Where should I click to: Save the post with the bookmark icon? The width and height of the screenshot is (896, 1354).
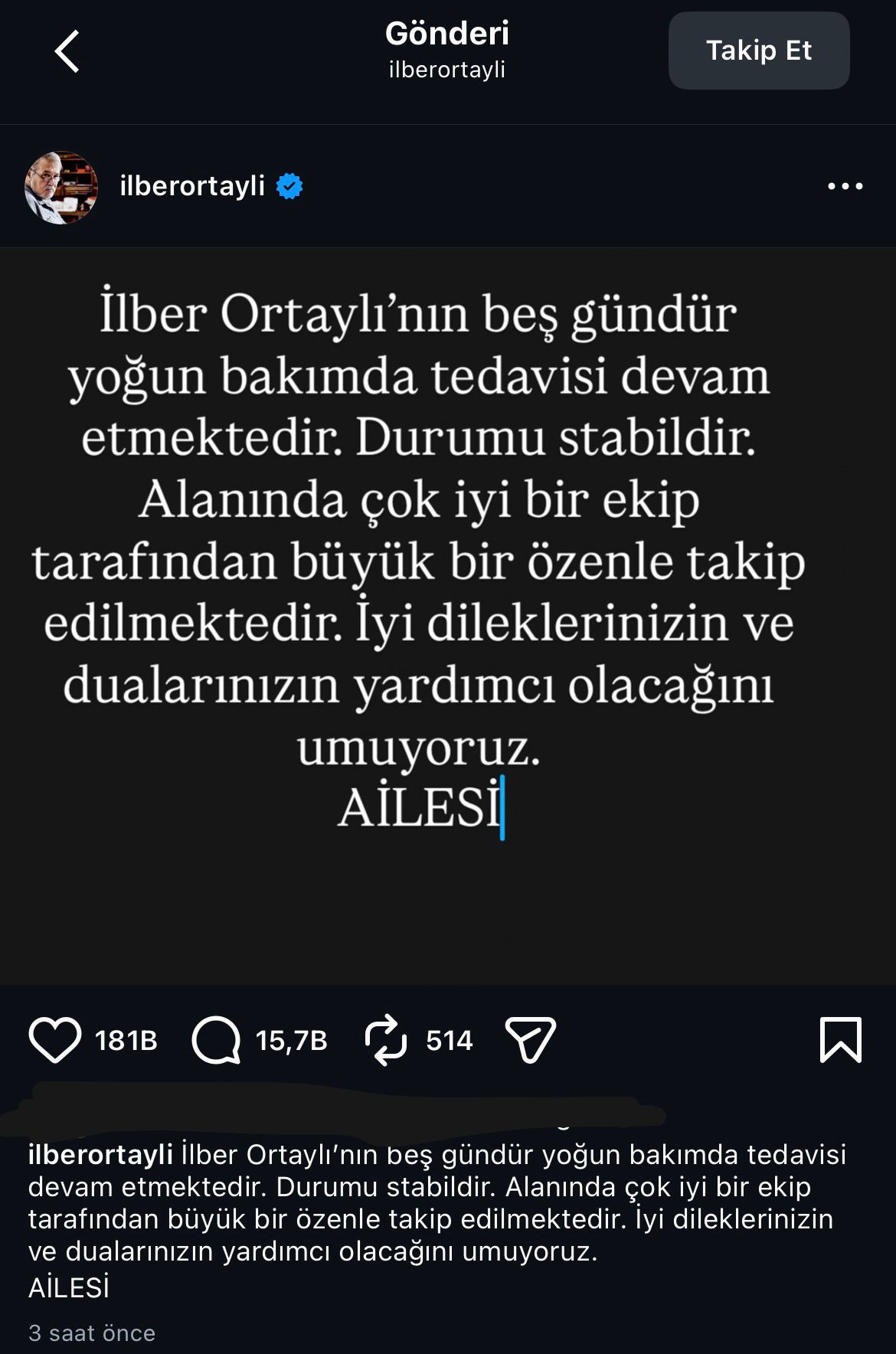(840, 1040)
